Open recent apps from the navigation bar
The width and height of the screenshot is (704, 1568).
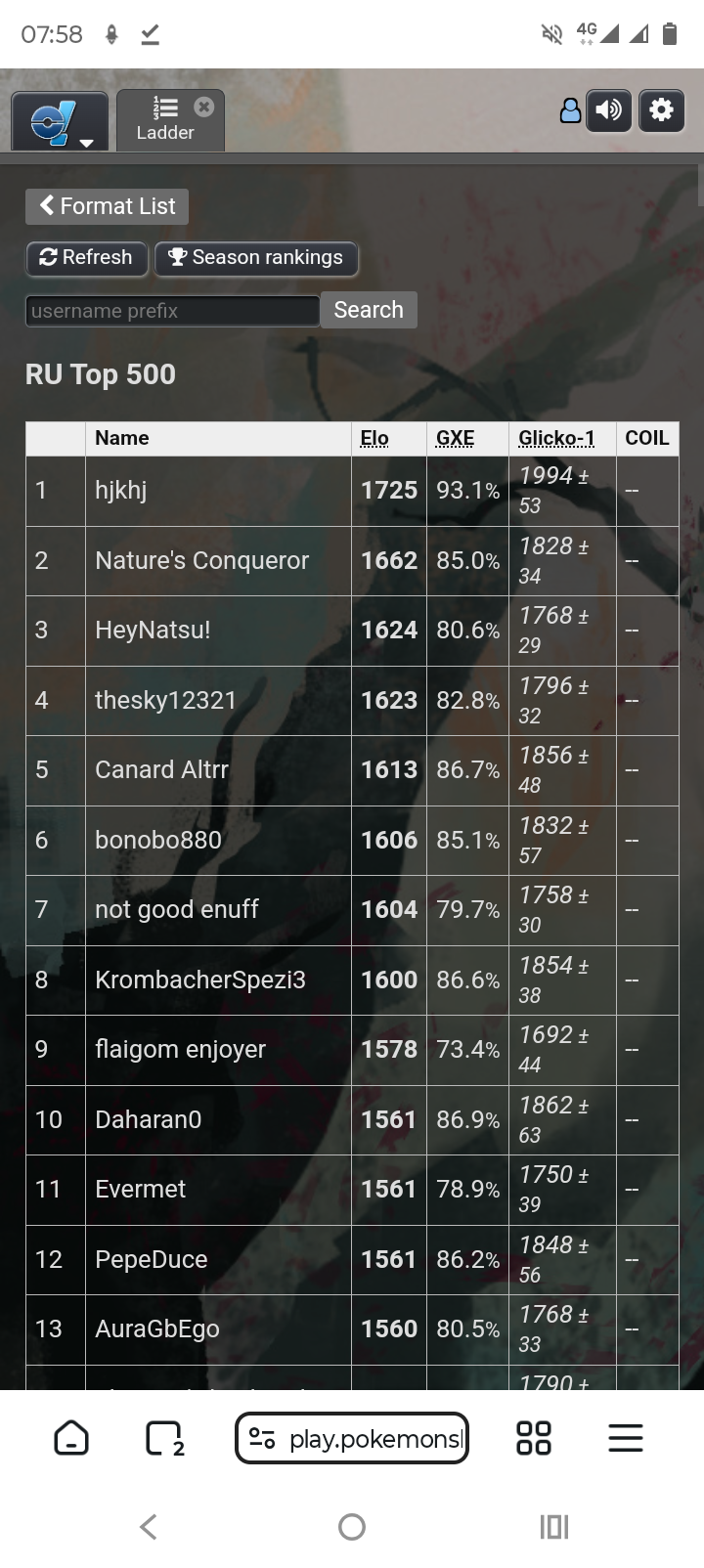pyautogui.click(x=553, y=1527)
